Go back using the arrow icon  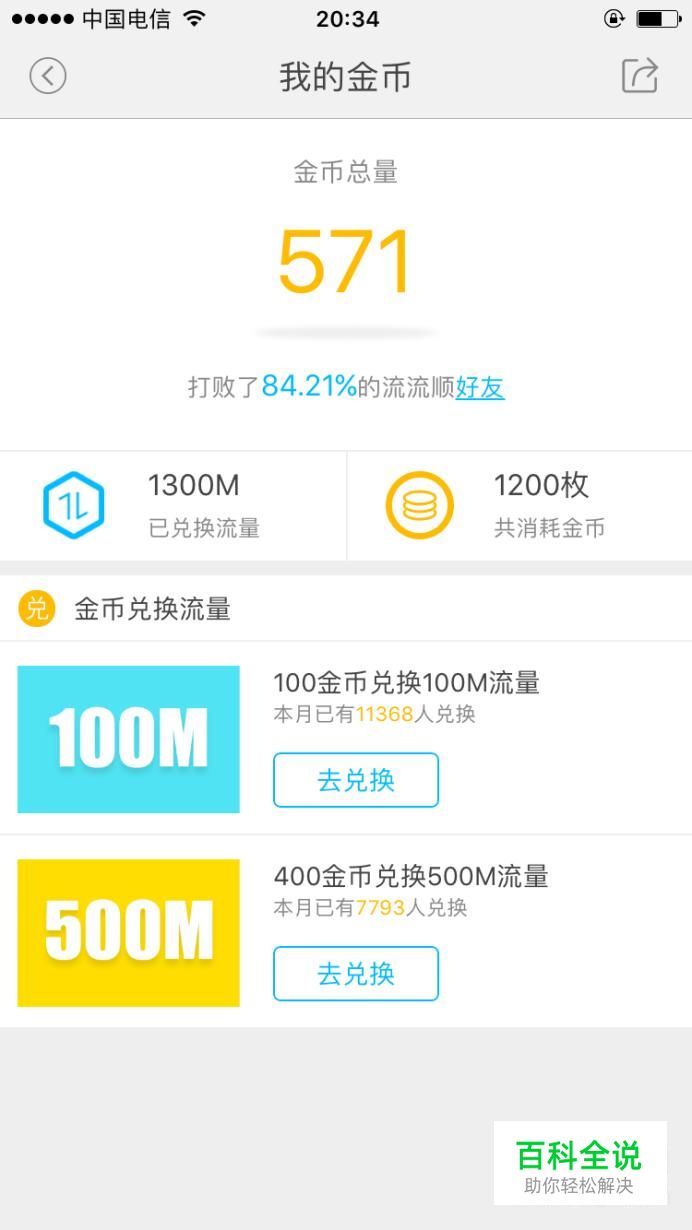pos(47,76)
